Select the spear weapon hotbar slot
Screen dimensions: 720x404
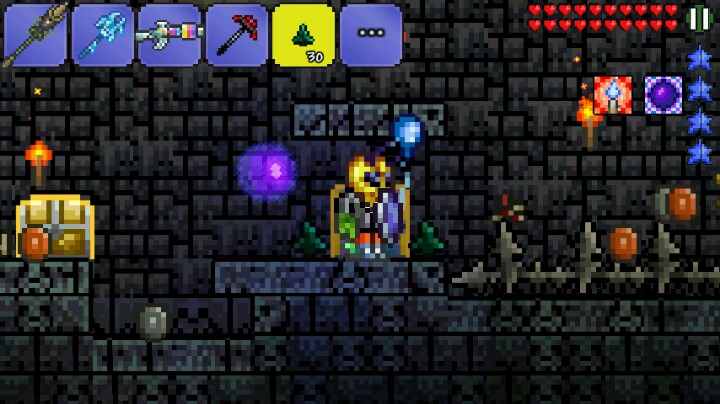35,35
